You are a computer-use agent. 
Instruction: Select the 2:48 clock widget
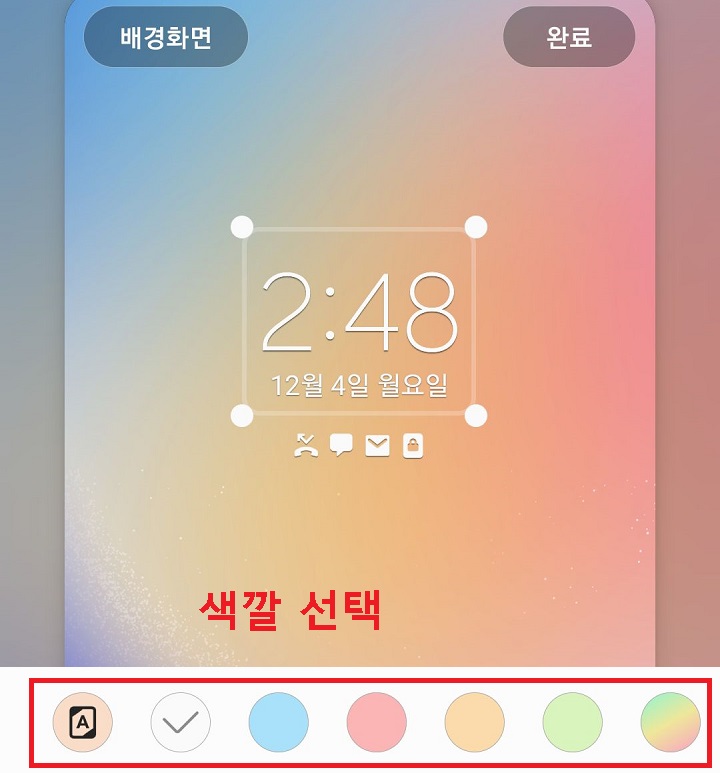(x=358, y=313)
